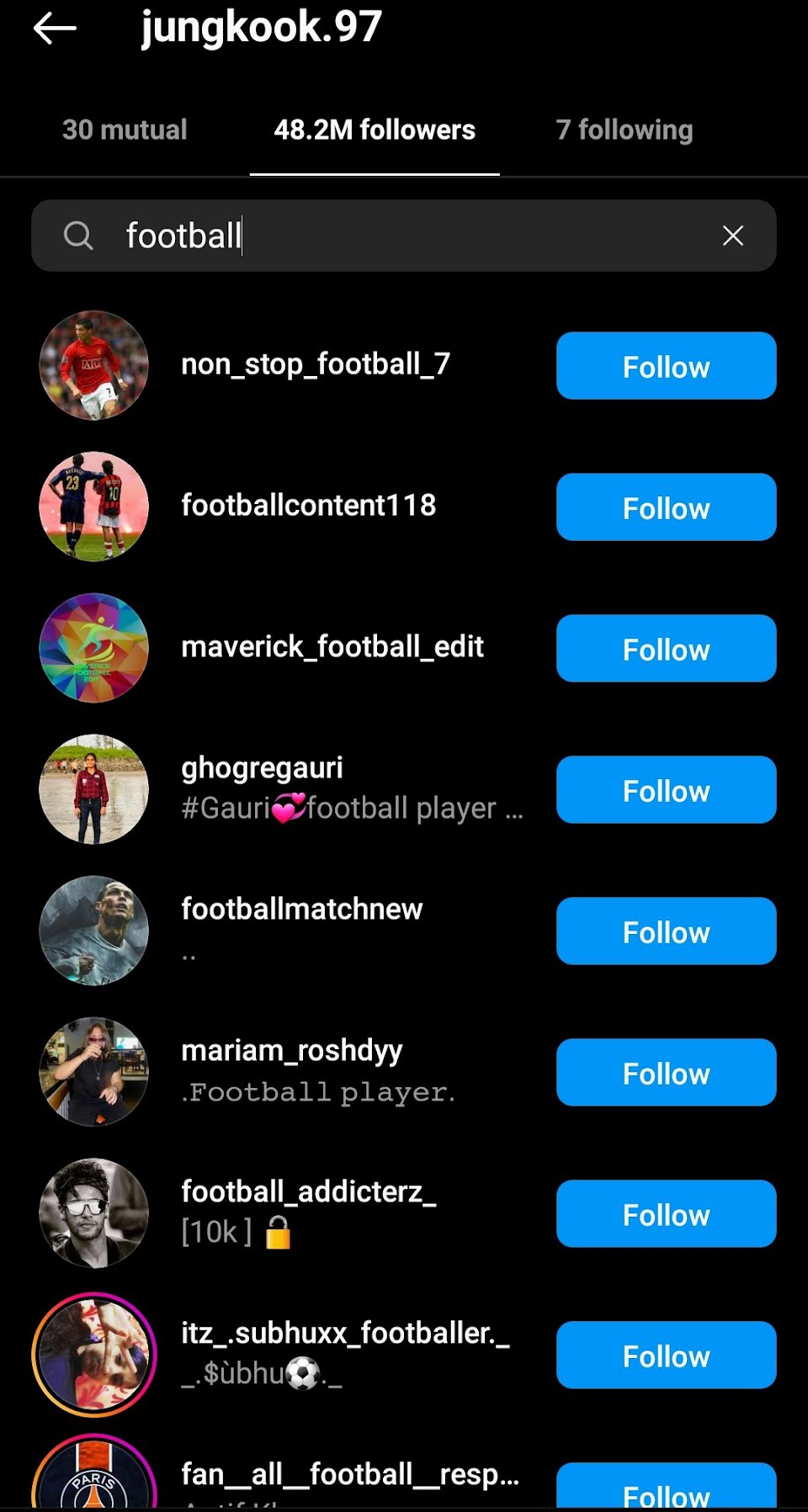The height and width of the screenshot is (1512, 808).
Task: Switch to the 30 mutual tab
Action: (x=125, y=130)
